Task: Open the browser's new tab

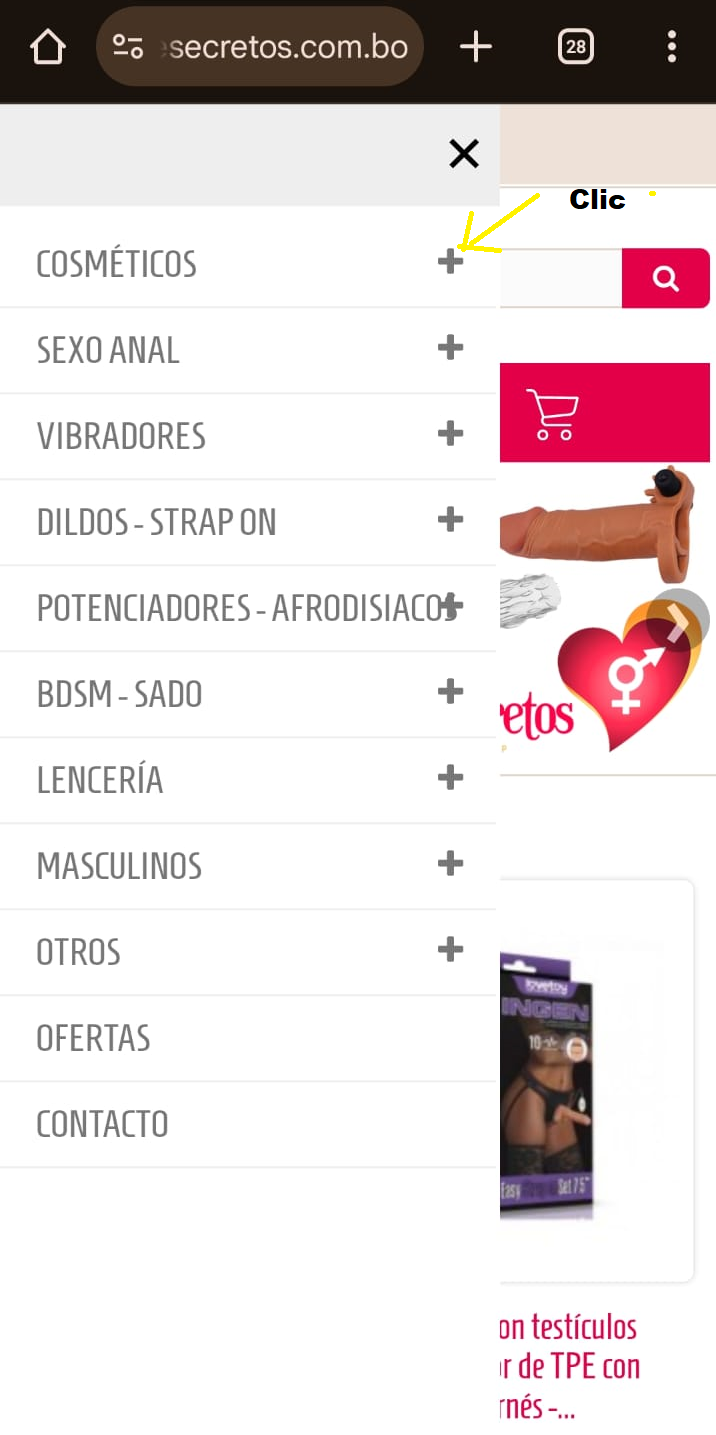Action: [476, 47]
